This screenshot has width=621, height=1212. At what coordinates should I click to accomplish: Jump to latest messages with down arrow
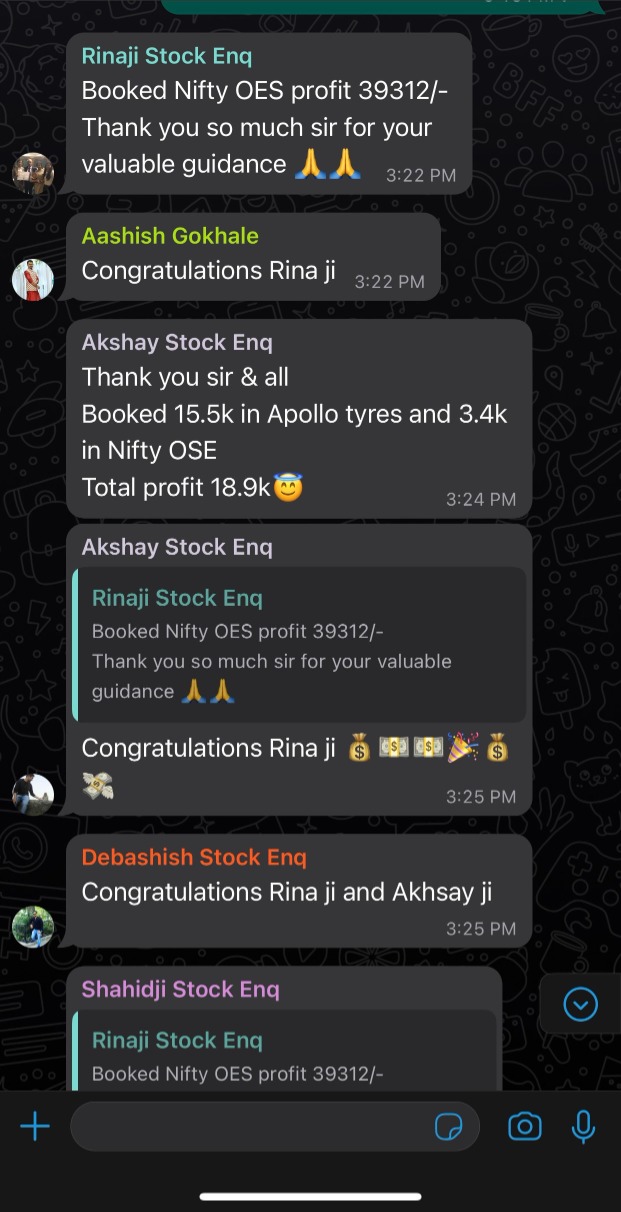pyautogui.click(x=580, y=1004)
